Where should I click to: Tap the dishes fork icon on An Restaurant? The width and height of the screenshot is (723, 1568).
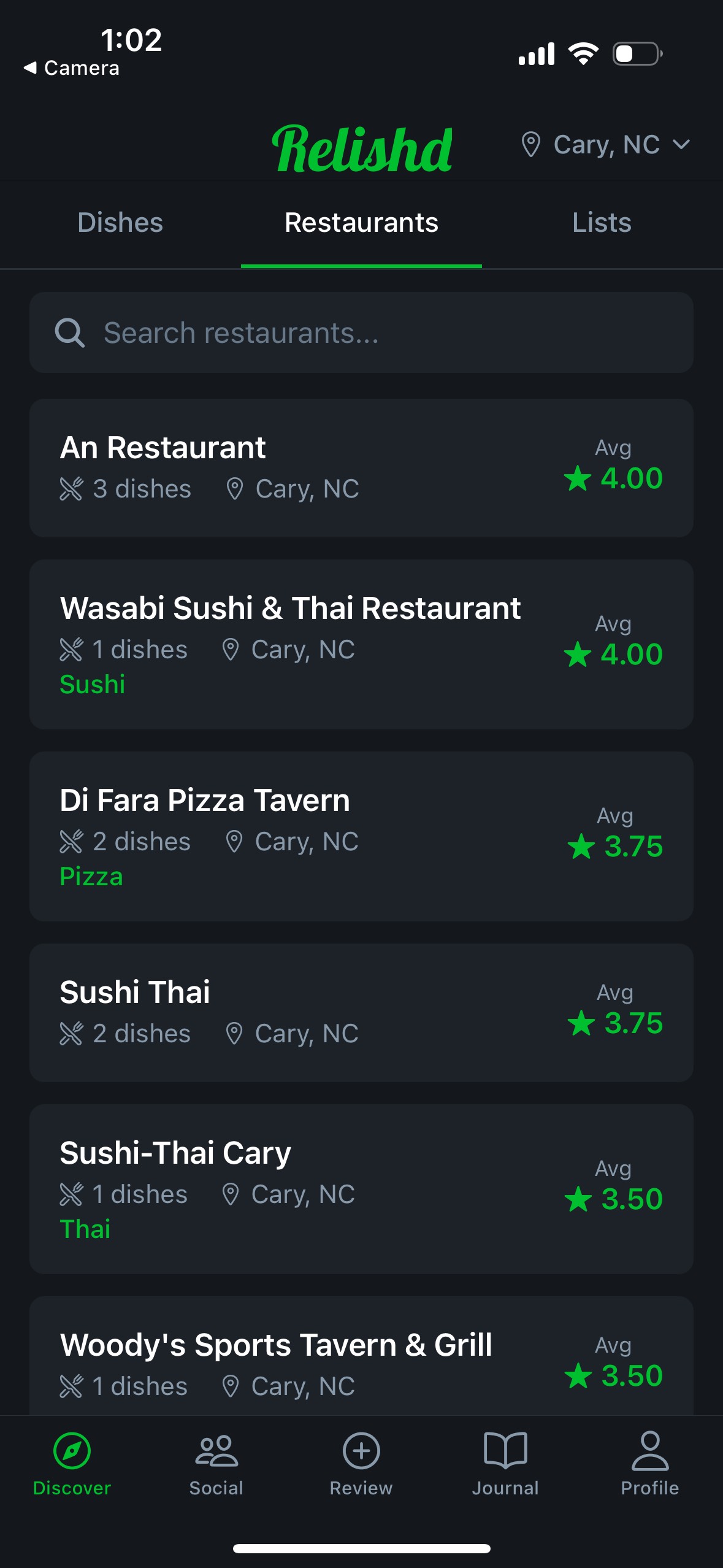(71, 488)
